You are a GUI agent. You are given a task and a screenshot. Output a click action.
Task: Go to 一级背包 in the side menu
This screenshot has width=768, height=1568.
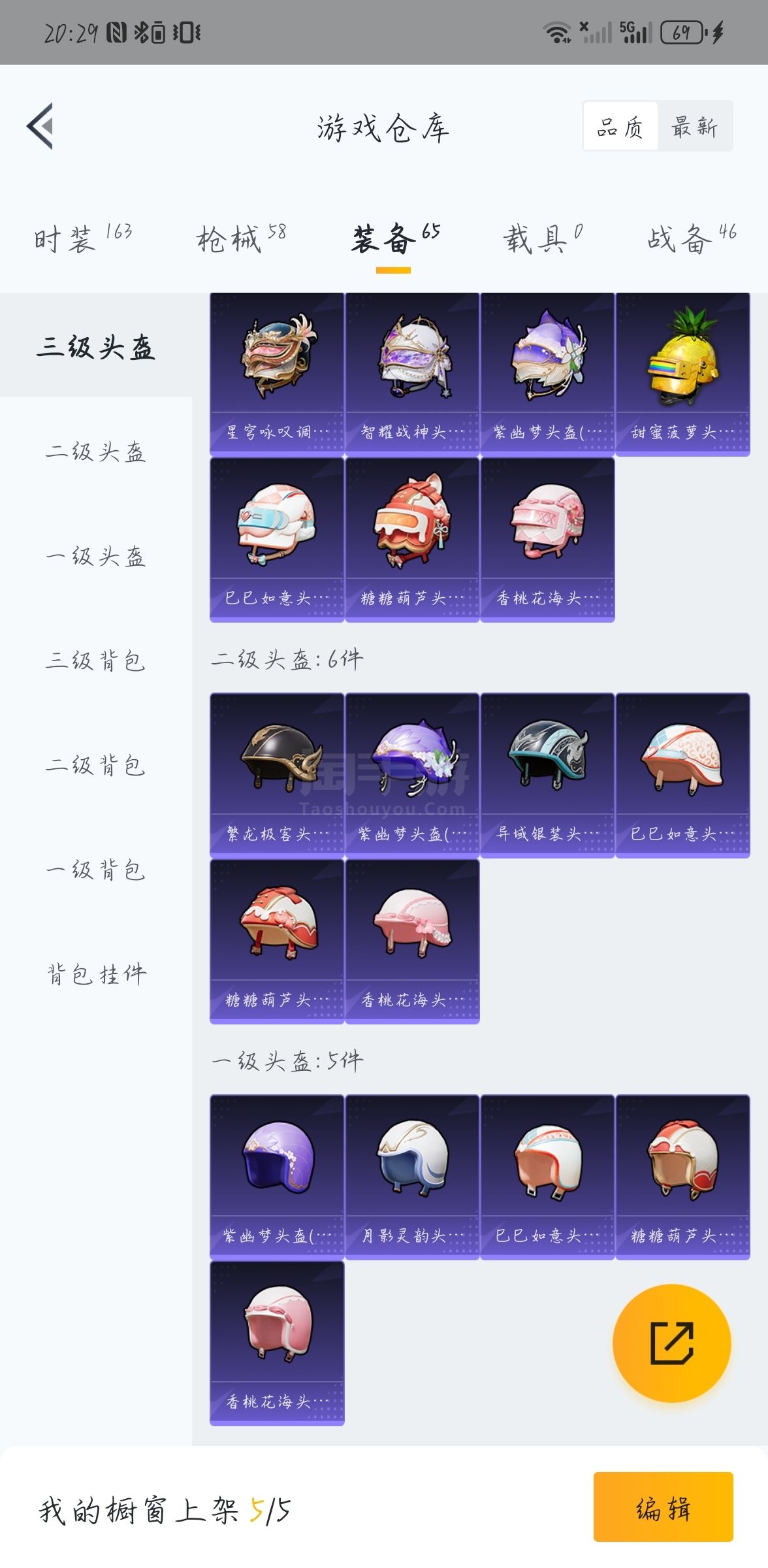(96, 870)
